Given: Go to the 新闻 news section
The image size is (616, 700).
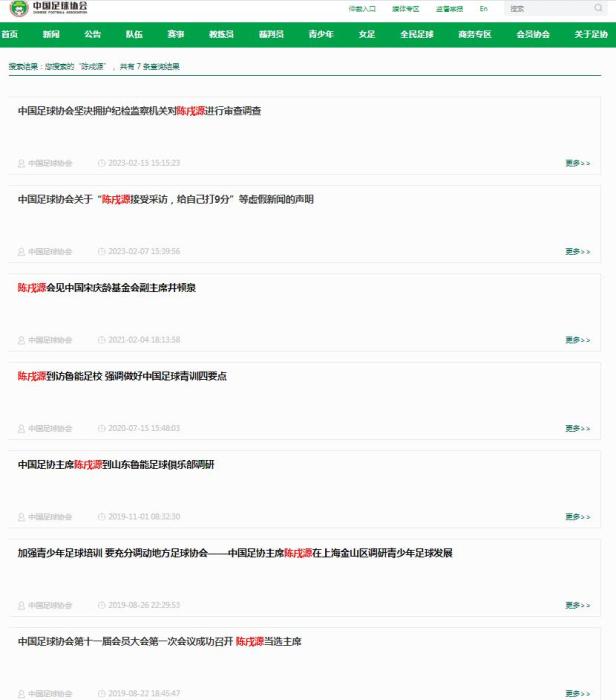Looking at the screenshot, I should 51,34.
